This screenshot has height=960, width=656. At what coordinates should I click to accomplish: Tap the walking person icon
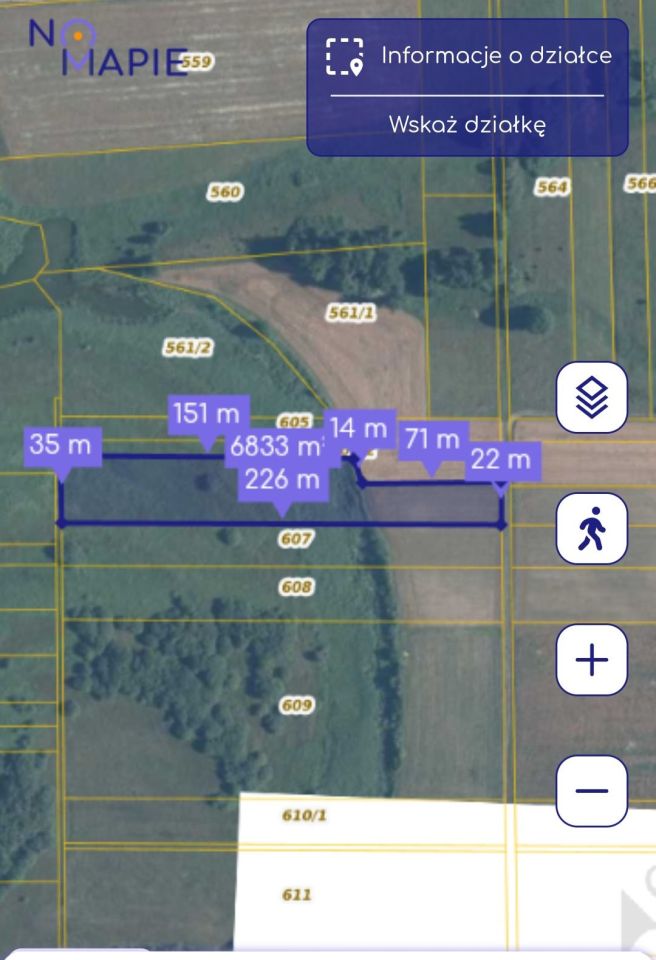pos(591,529)
